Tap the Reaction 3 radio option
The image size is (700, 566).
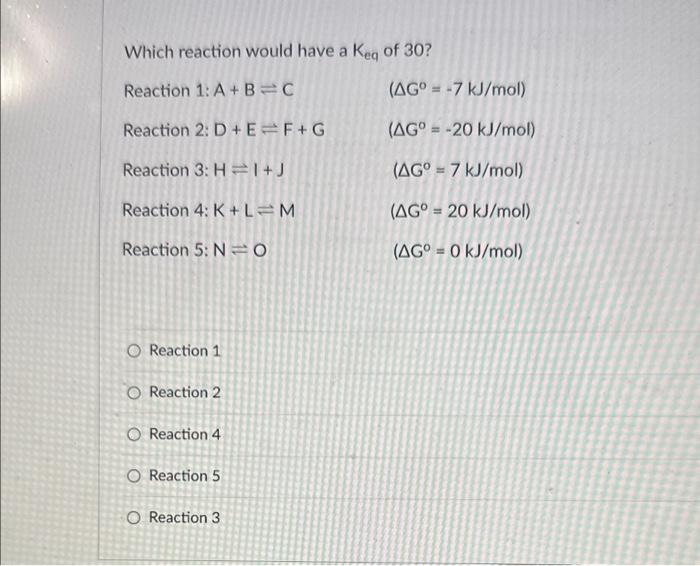pos(134,518)
